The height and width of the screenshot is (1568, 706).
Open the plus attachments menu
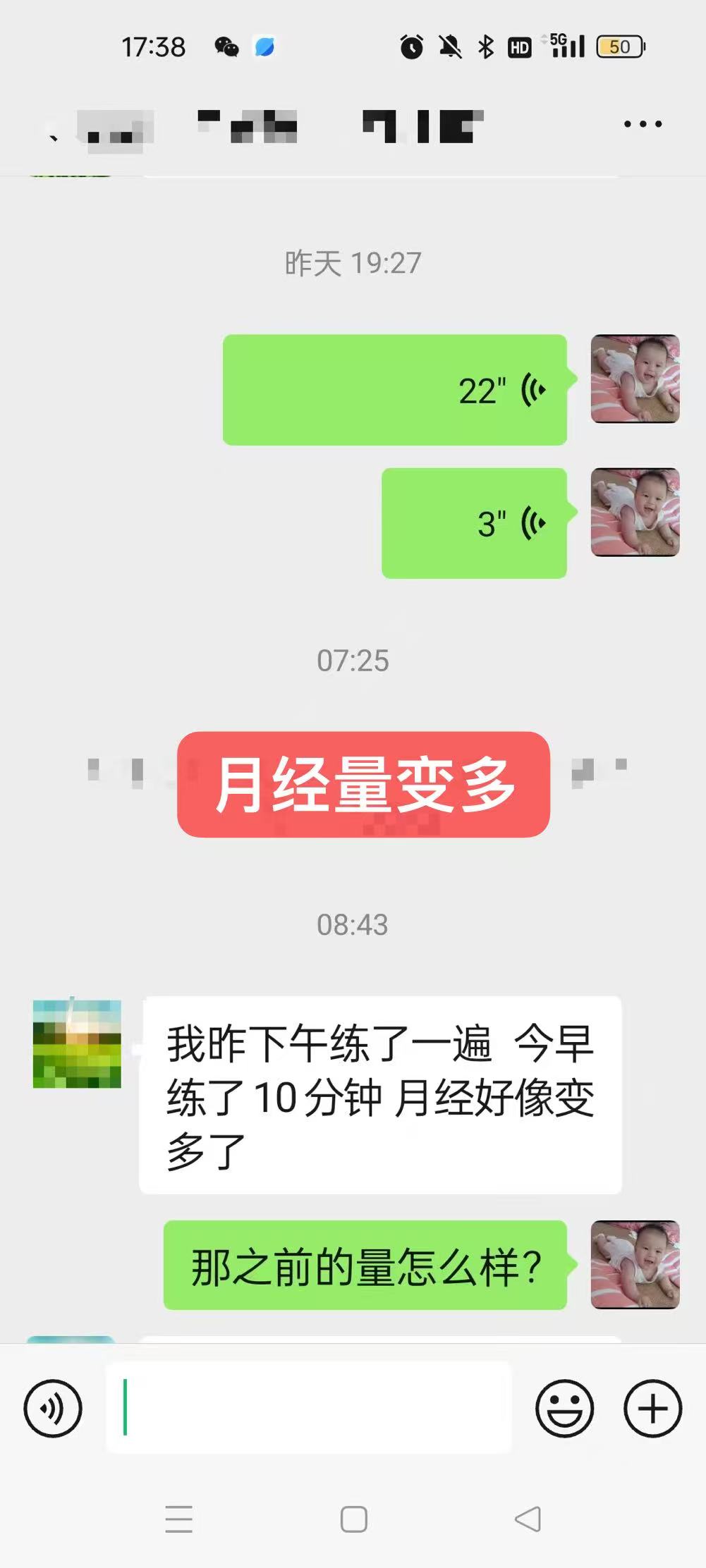tap(652, 1408)
